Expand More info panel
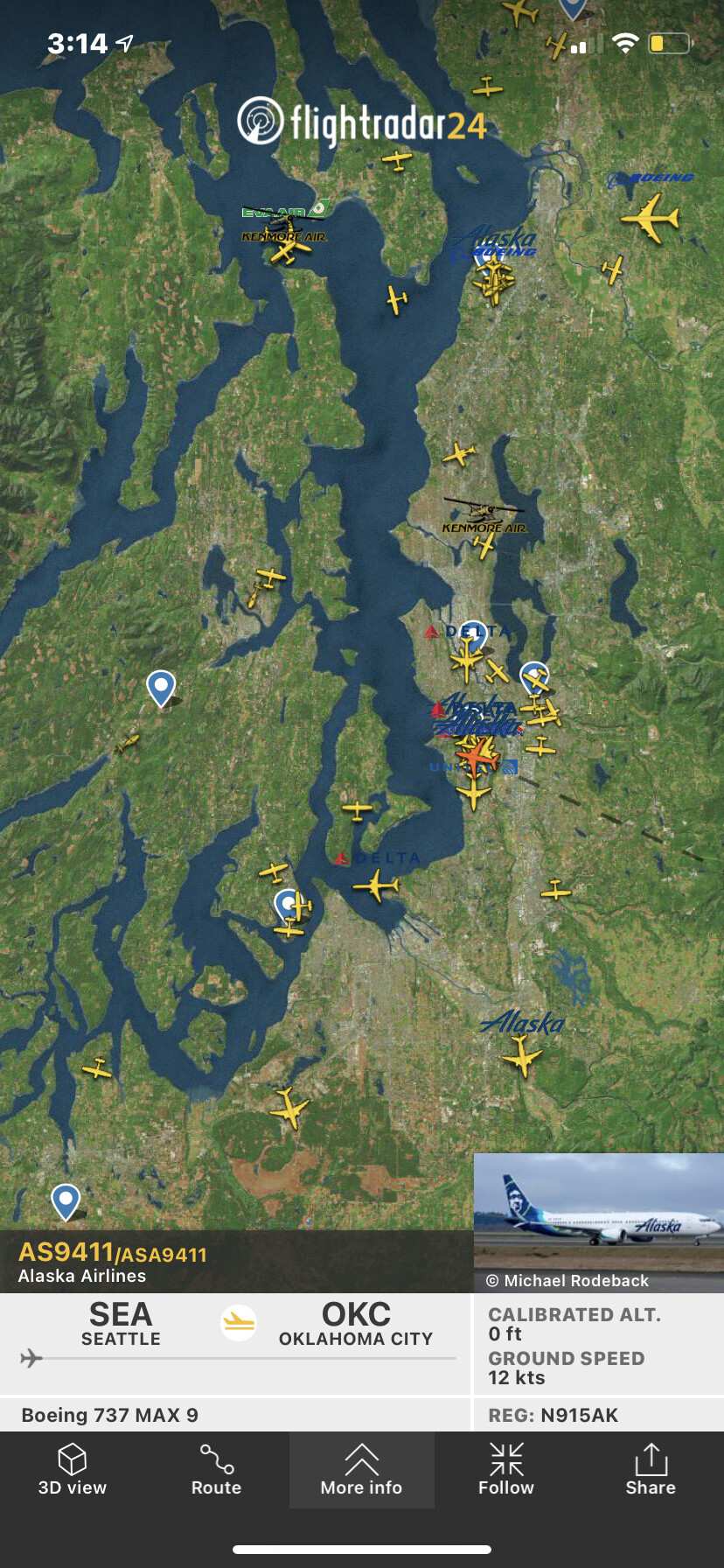Image resolution: width=724 pixels, height=1568 pixels. point(361,1470)
